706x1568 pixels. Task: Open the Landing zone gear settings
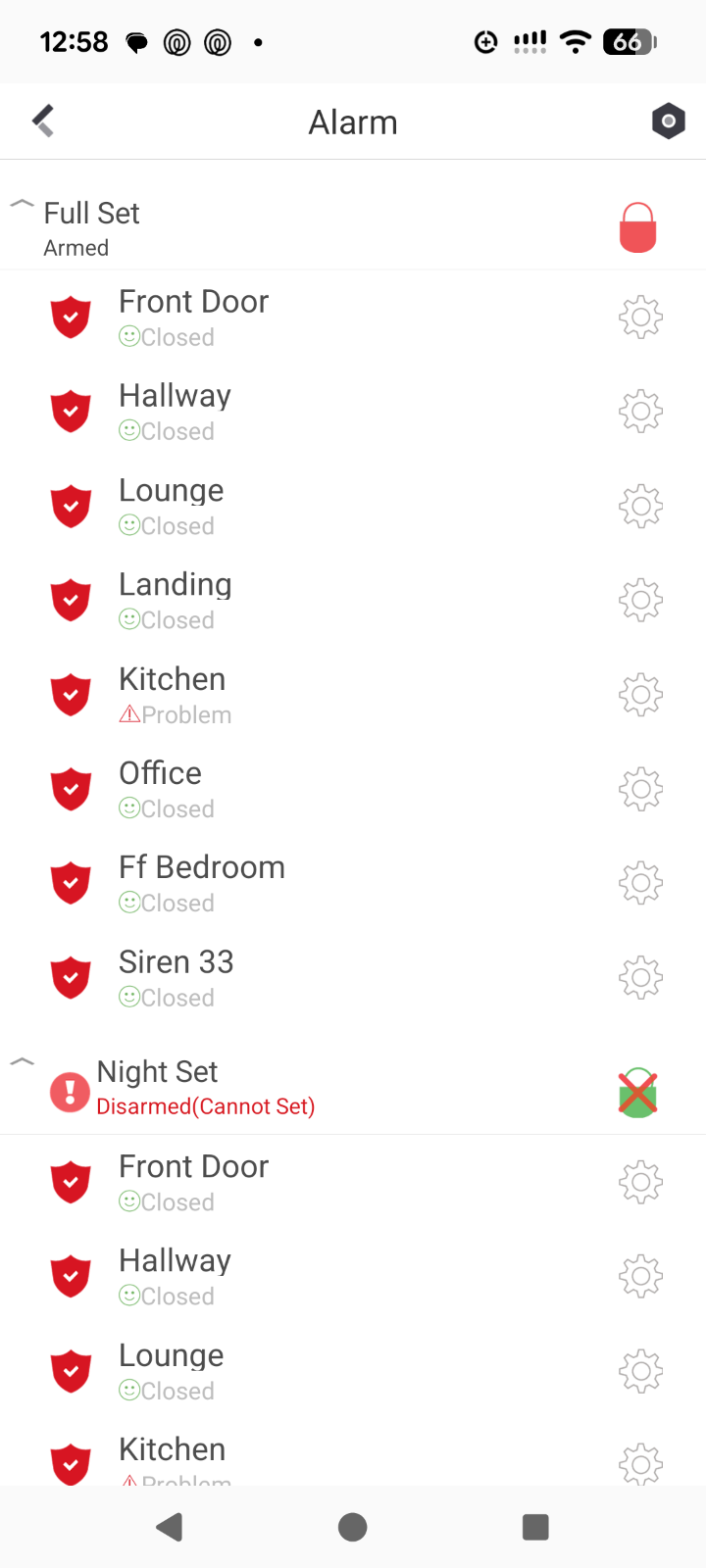click(640, 601)
